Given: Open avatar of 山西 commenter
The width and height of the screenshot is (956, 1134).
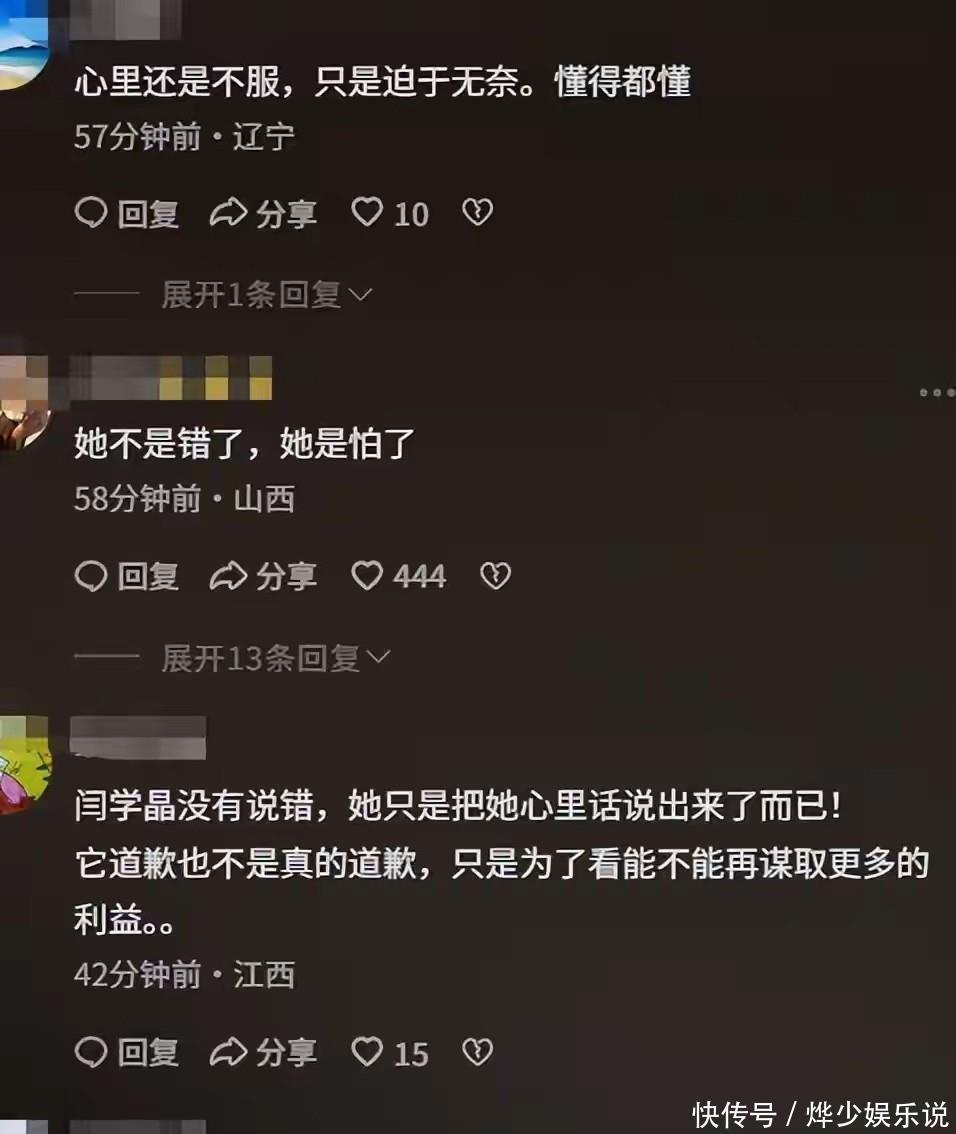Looking at the screenshot, I should click(23, 403).
